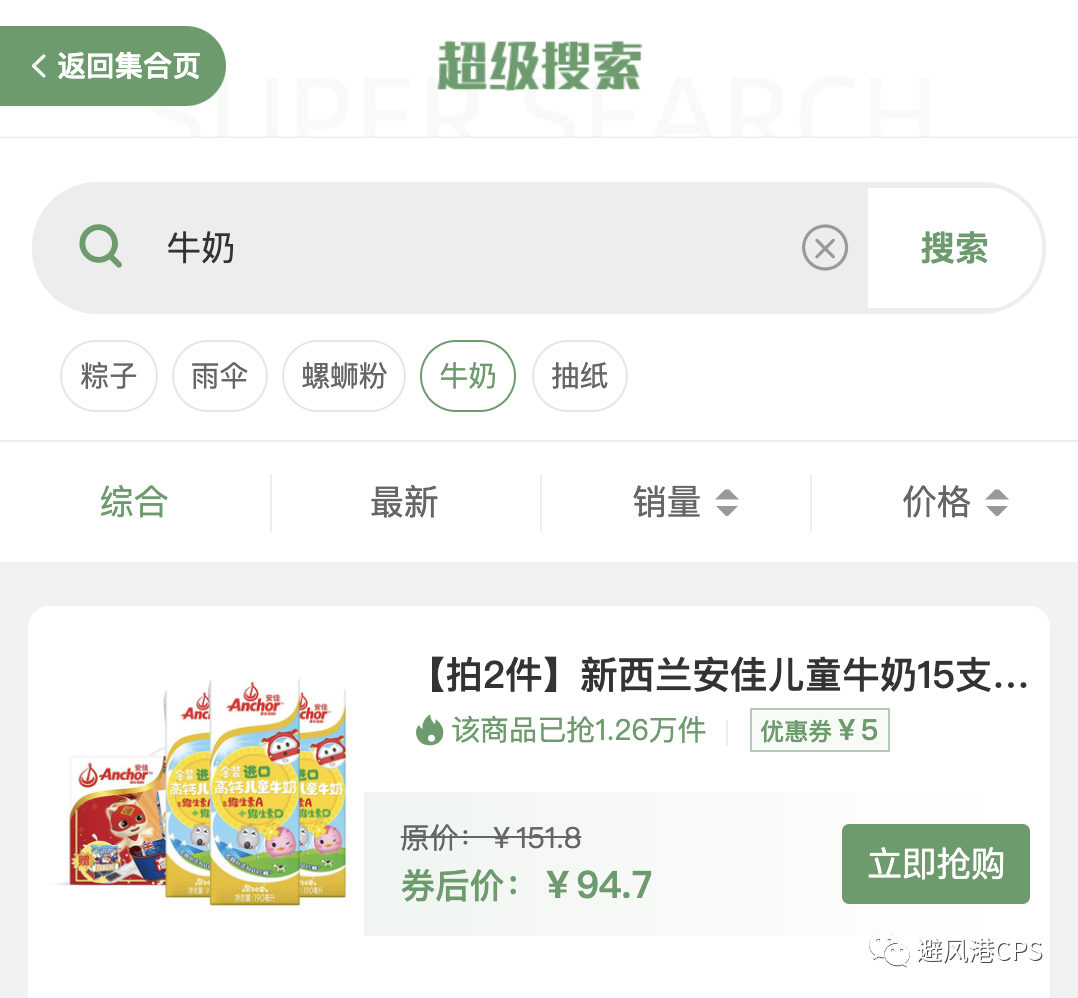Switch to 最新 sorting tab
The height and width of the screenshot is (998, 1078).
click(x=405, y=502)
